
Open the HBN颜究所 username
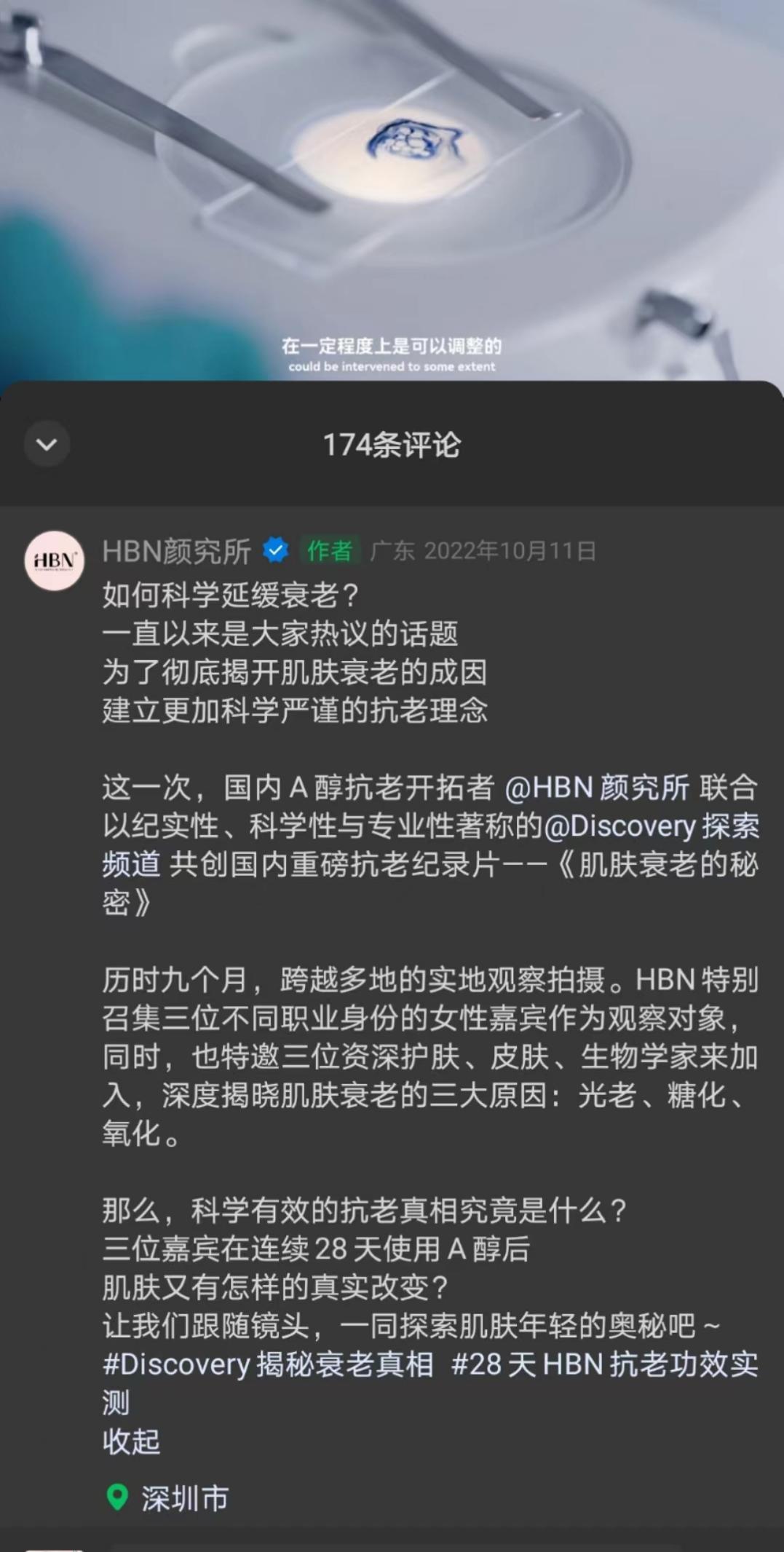click(x=176, y=551)
